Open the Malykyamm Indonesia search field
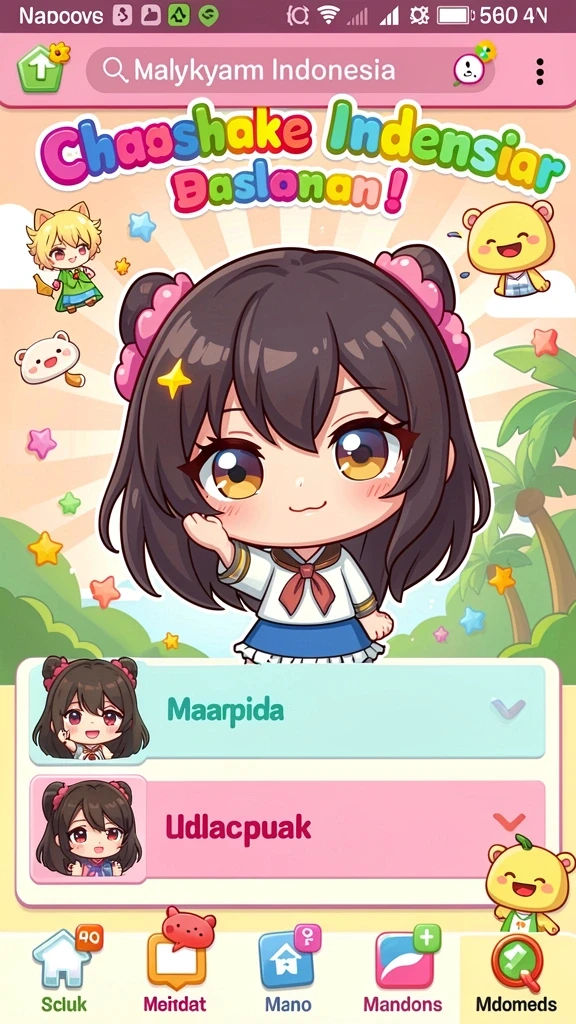 click(289, 70)
